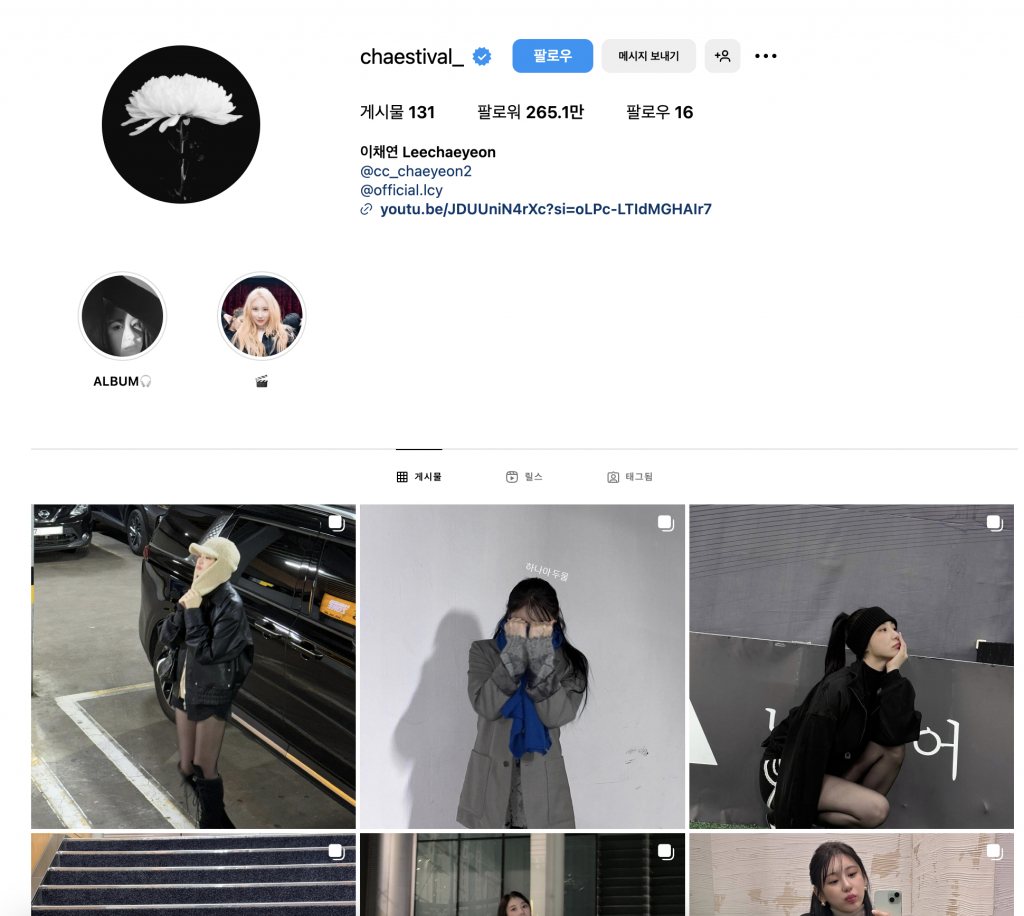View the 팔로워 265.1만 followers list
Image resolution: width=1024 pixels, height=916 pixels.
(530, 112)
